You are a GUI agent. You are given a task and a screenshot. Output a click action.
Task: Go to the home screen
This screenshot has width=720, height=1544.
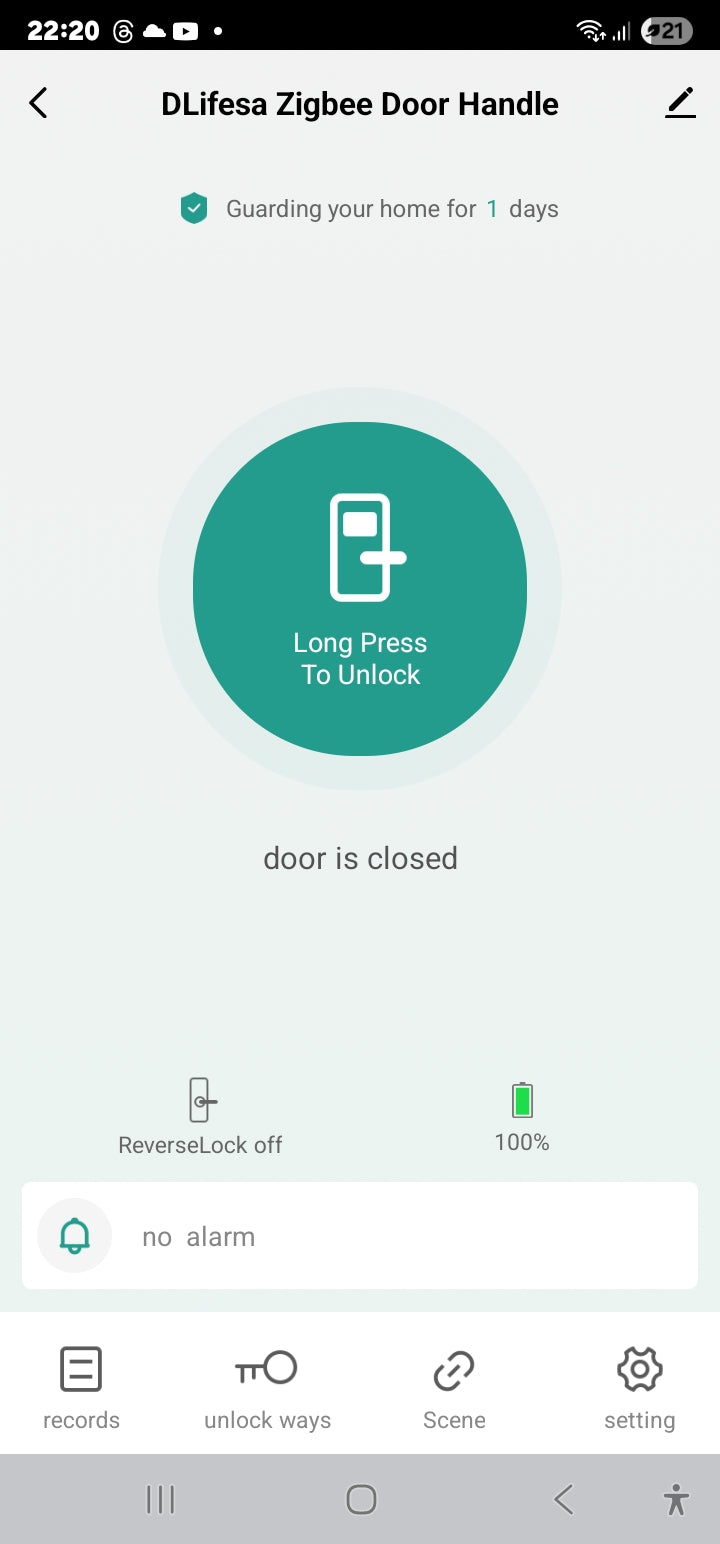pyautogui.click(x=361, y=1499)
